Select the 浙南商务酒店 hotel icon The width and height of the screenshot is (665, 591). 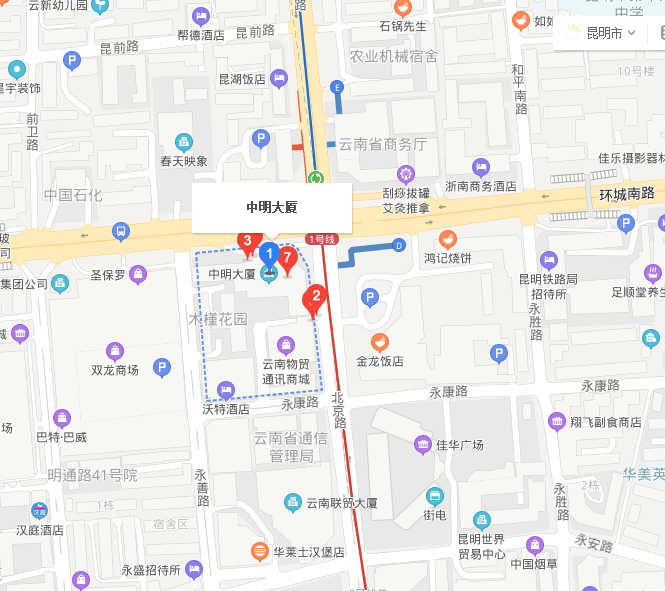[480, 167]
